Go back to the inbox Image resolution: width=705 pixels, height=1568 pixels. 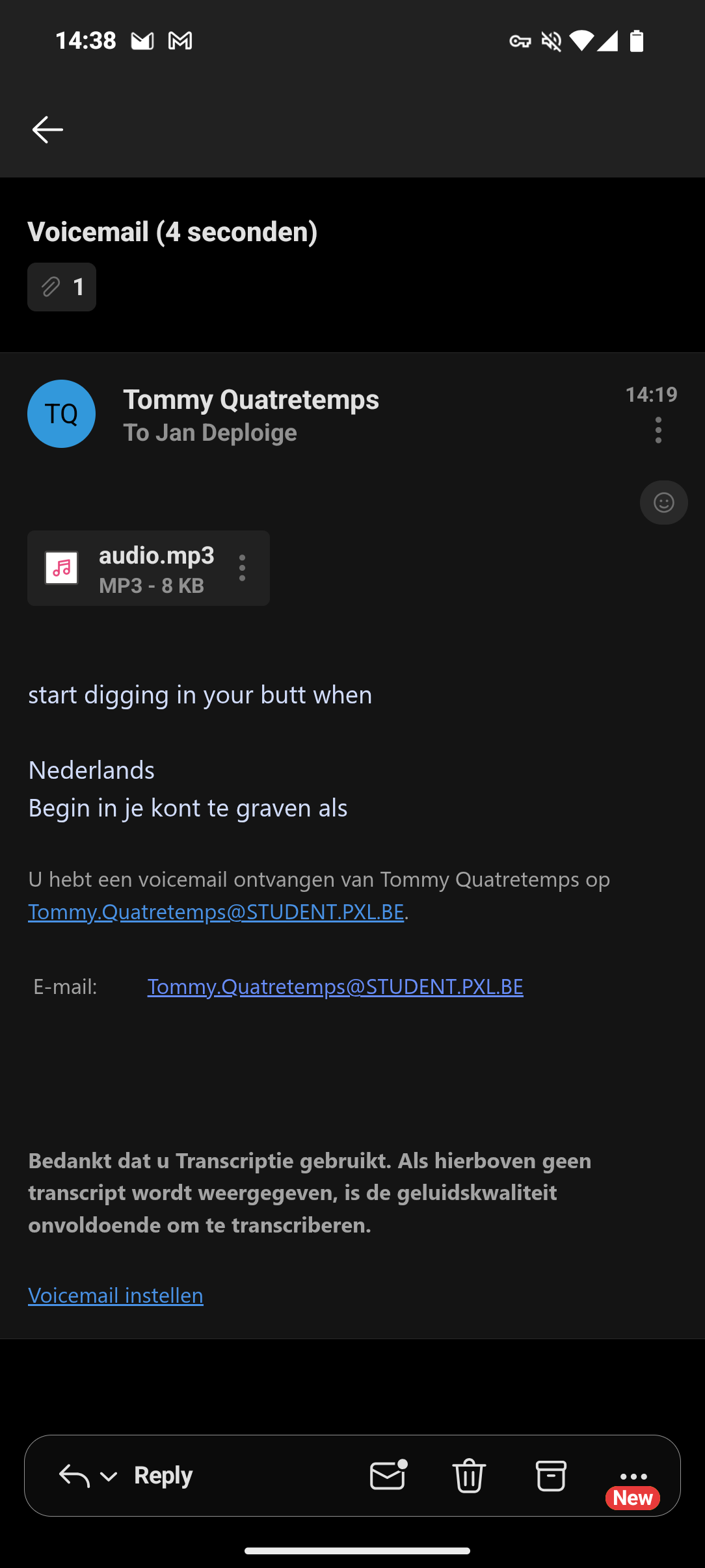[47, 129]
